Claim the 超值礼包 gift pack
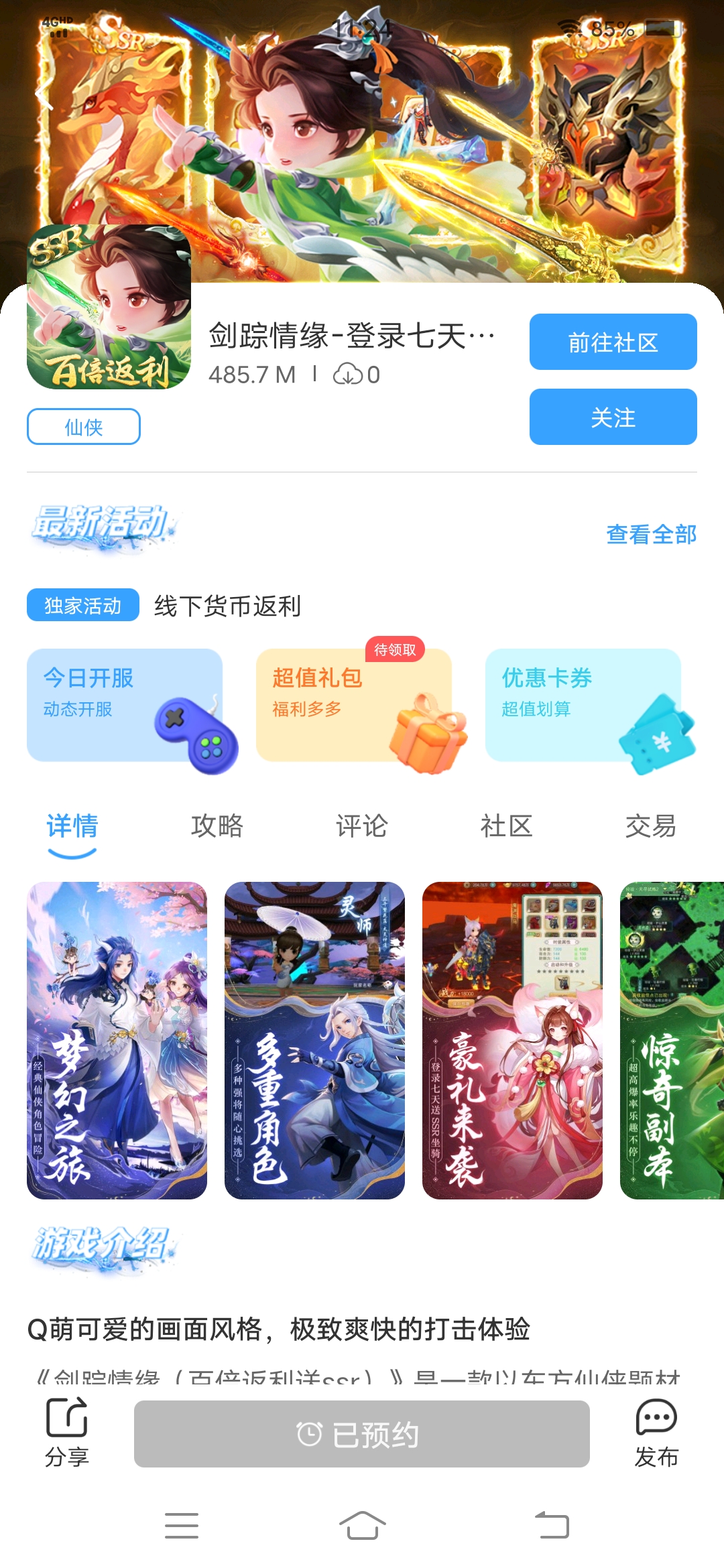The width and height of the screenshot is (724, 1568). pos(354,705)
